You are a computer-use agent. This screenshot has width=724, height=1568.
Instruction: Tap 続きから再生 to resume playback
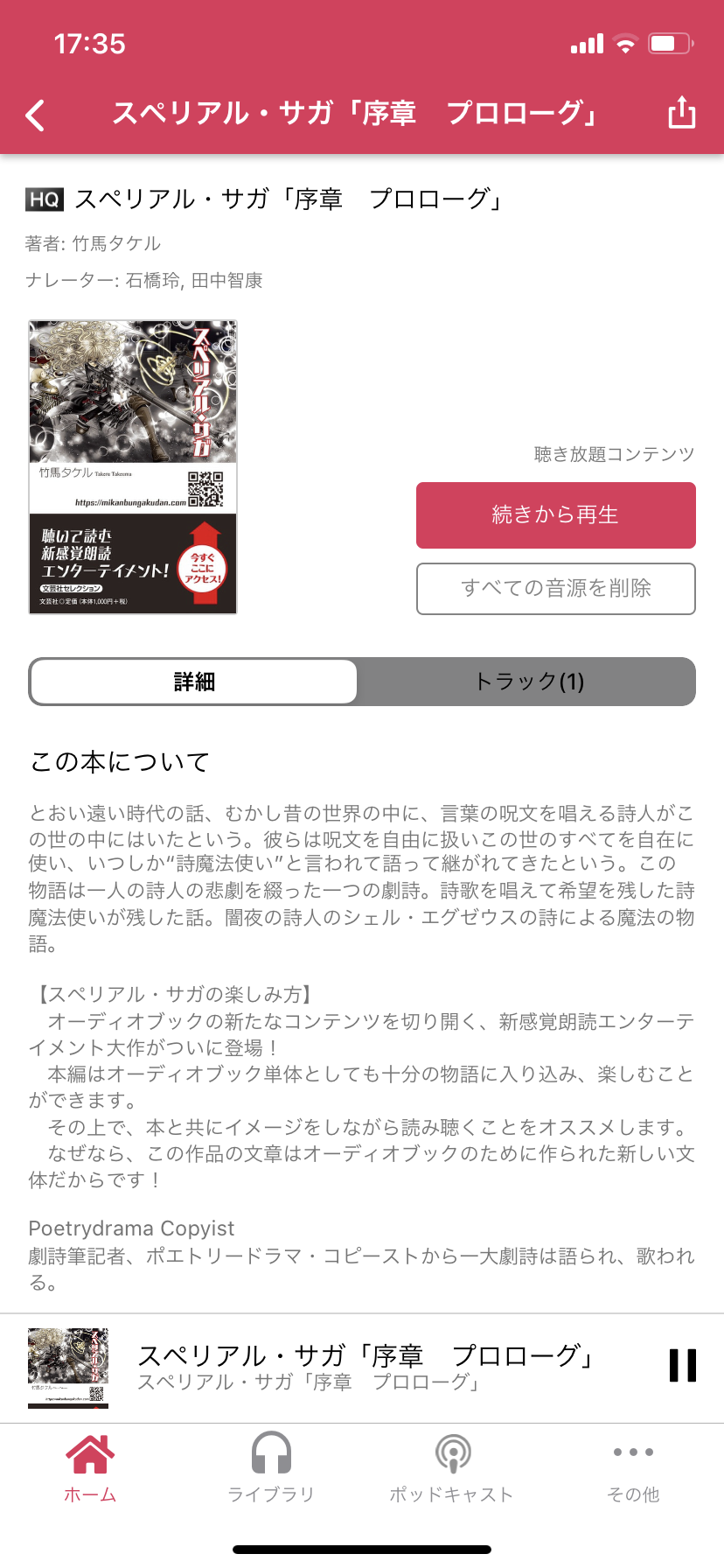(555, 515)
